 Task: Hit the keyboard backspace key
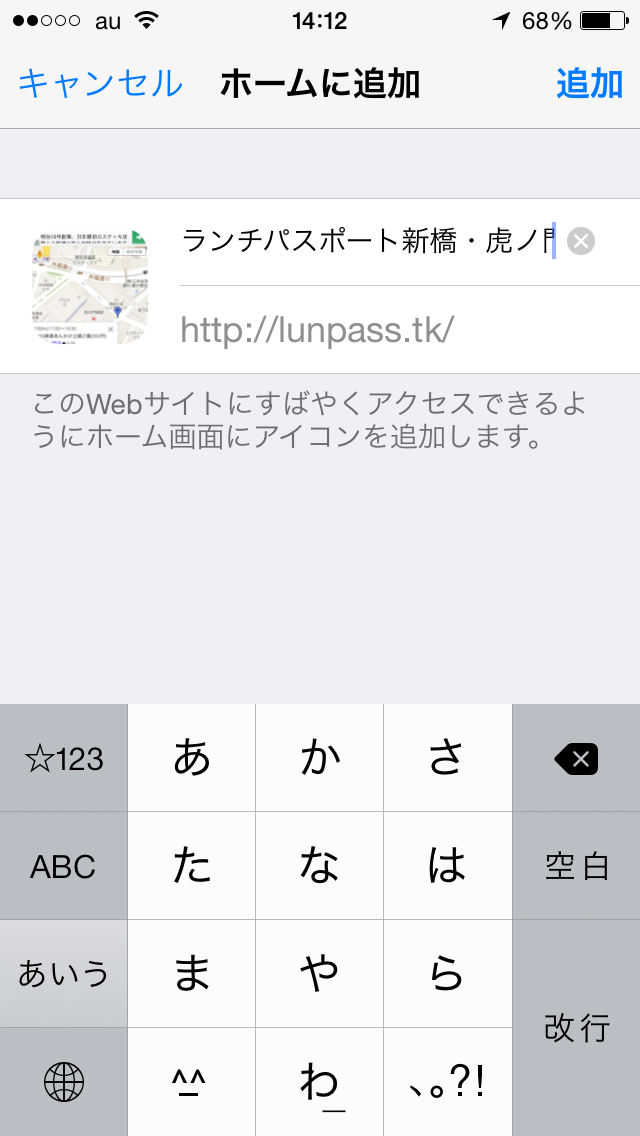click(x=576, y=759)
